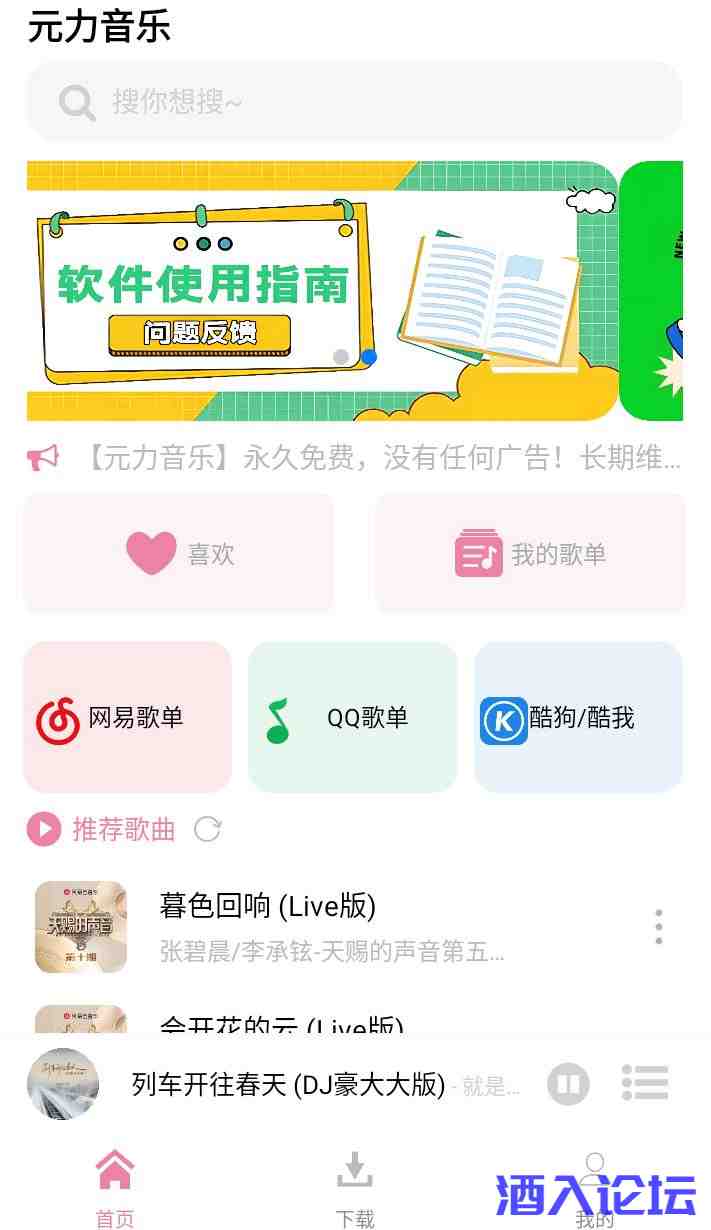
Task: Refresh the recommended songs list
Action: [x=207, y=829]
